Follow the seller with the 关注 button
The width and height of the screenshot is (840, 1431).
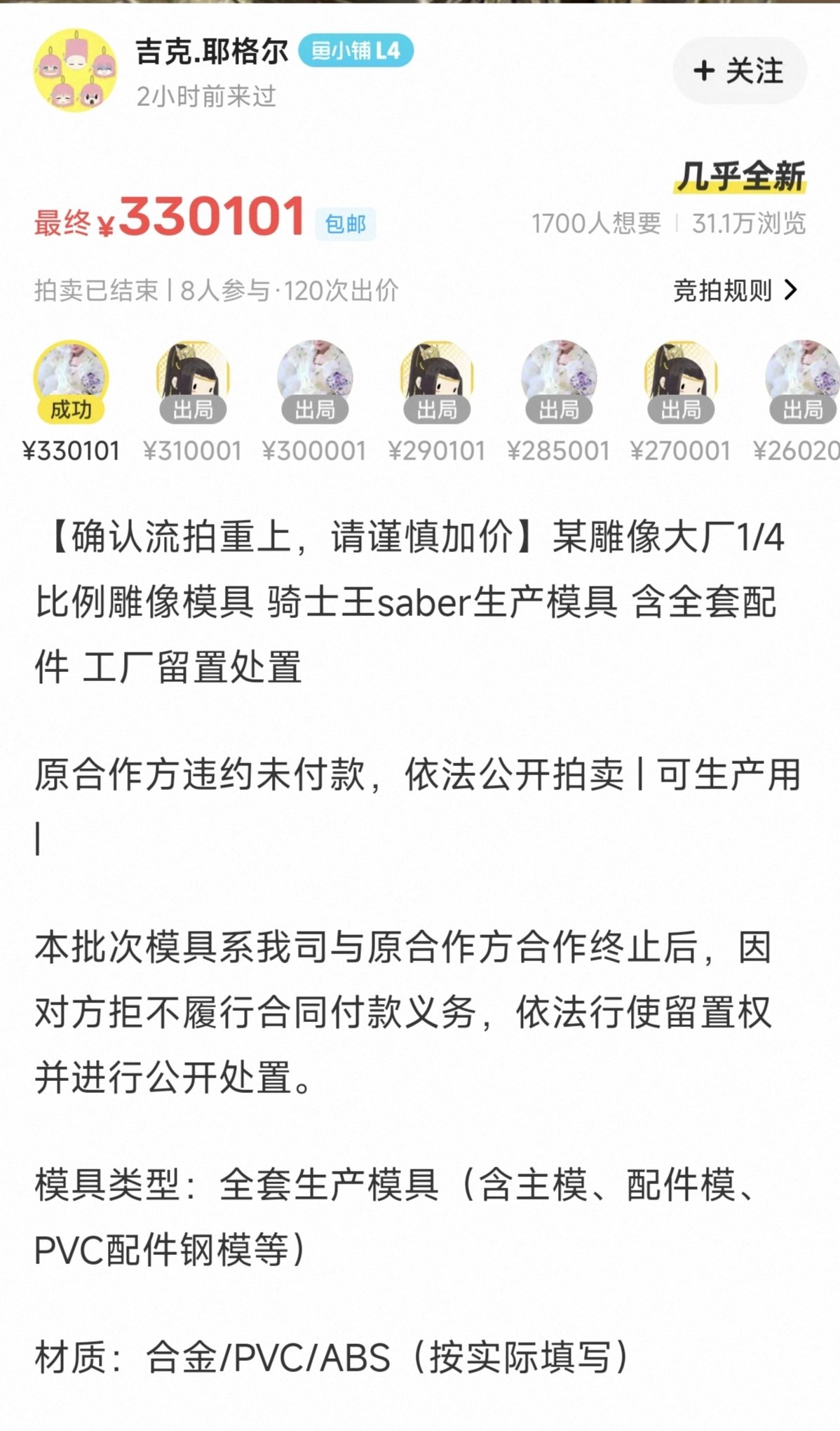point(739,71)
